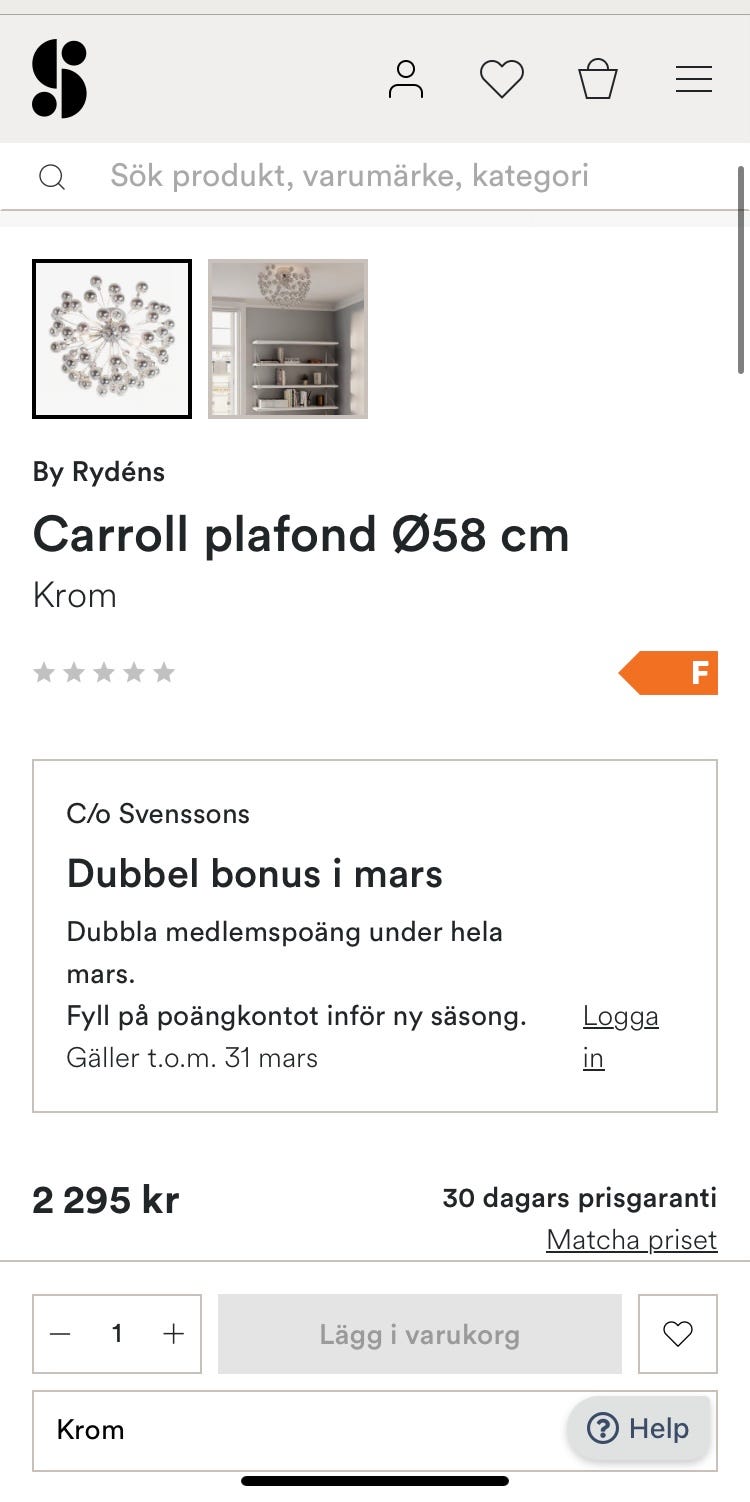Image resolution: width=750 pixels, height=1502 pixels.
Task: Select the second product thumbnail
Action: pos(287,339)
